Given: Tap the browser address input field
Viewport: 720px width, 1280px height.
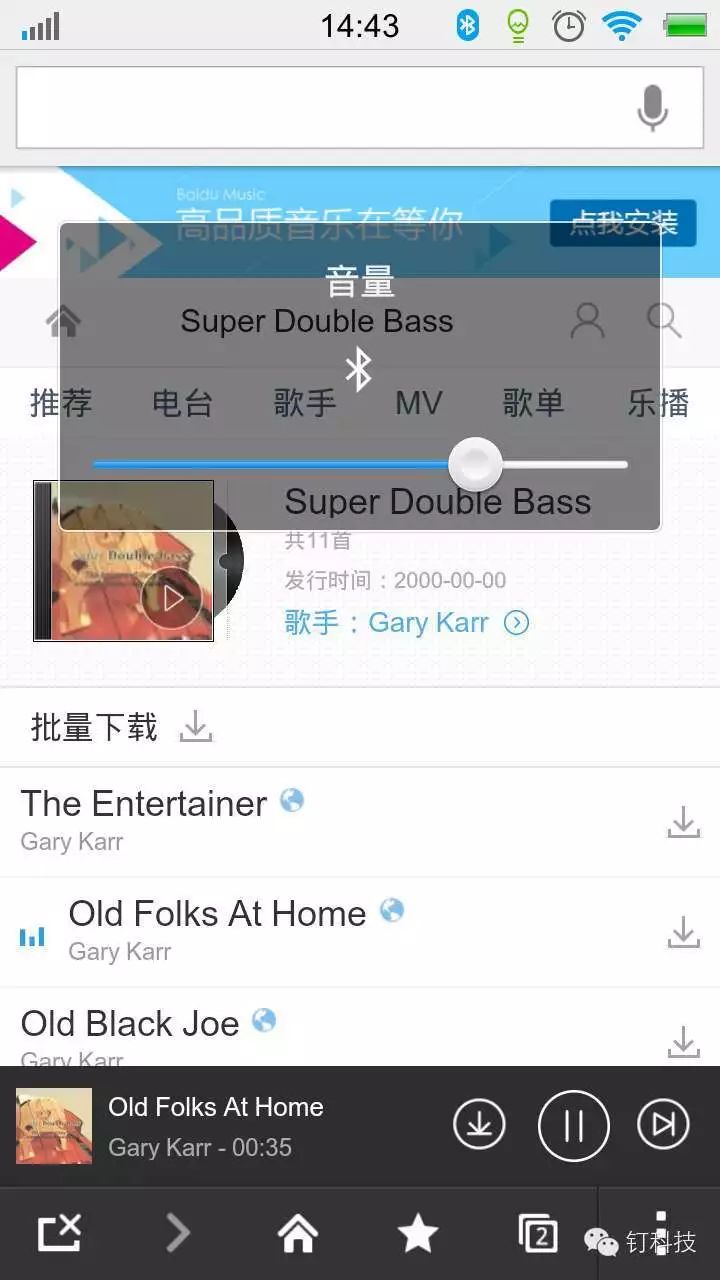Looking at the screenshot, I should coord(320,108).
